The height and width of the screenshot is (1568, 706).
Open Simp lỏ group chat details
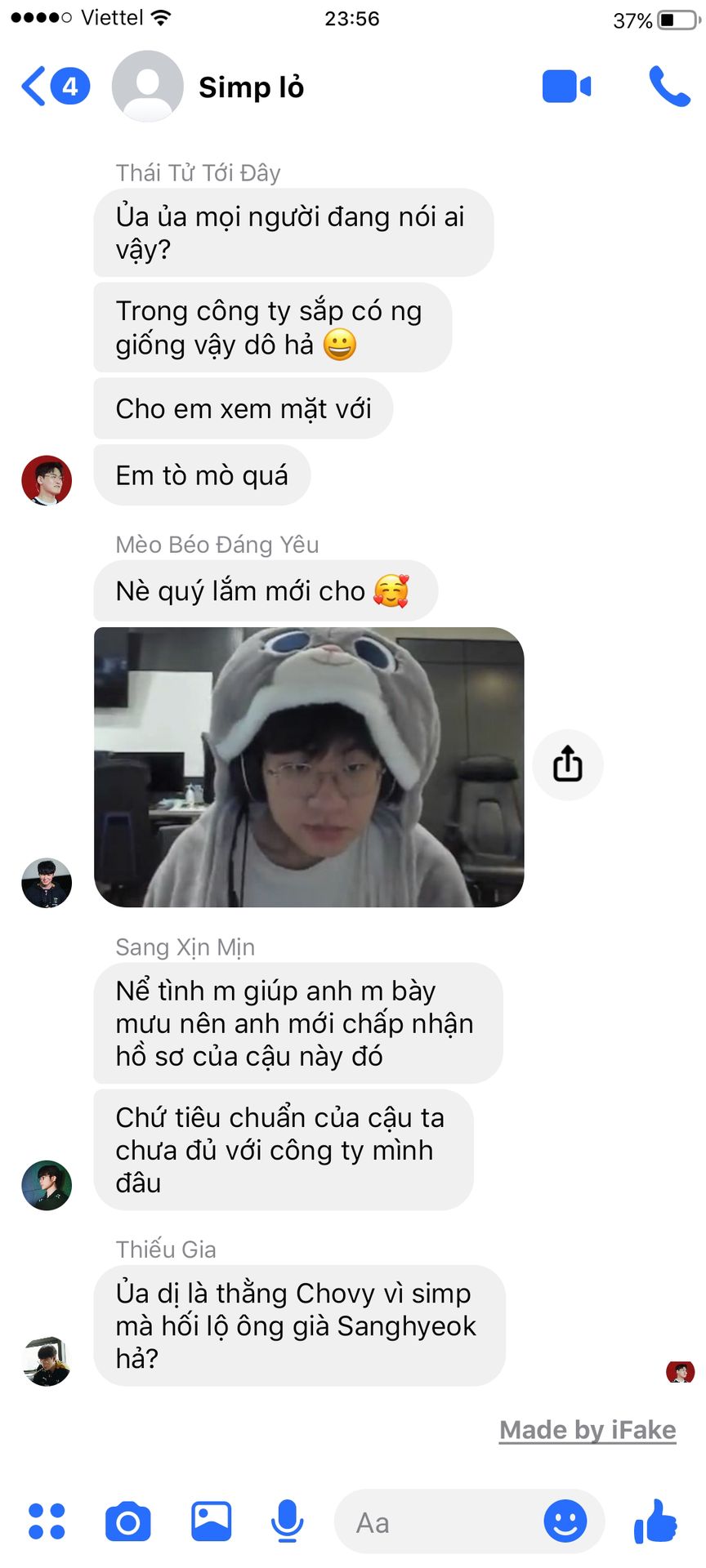point(250,87)
